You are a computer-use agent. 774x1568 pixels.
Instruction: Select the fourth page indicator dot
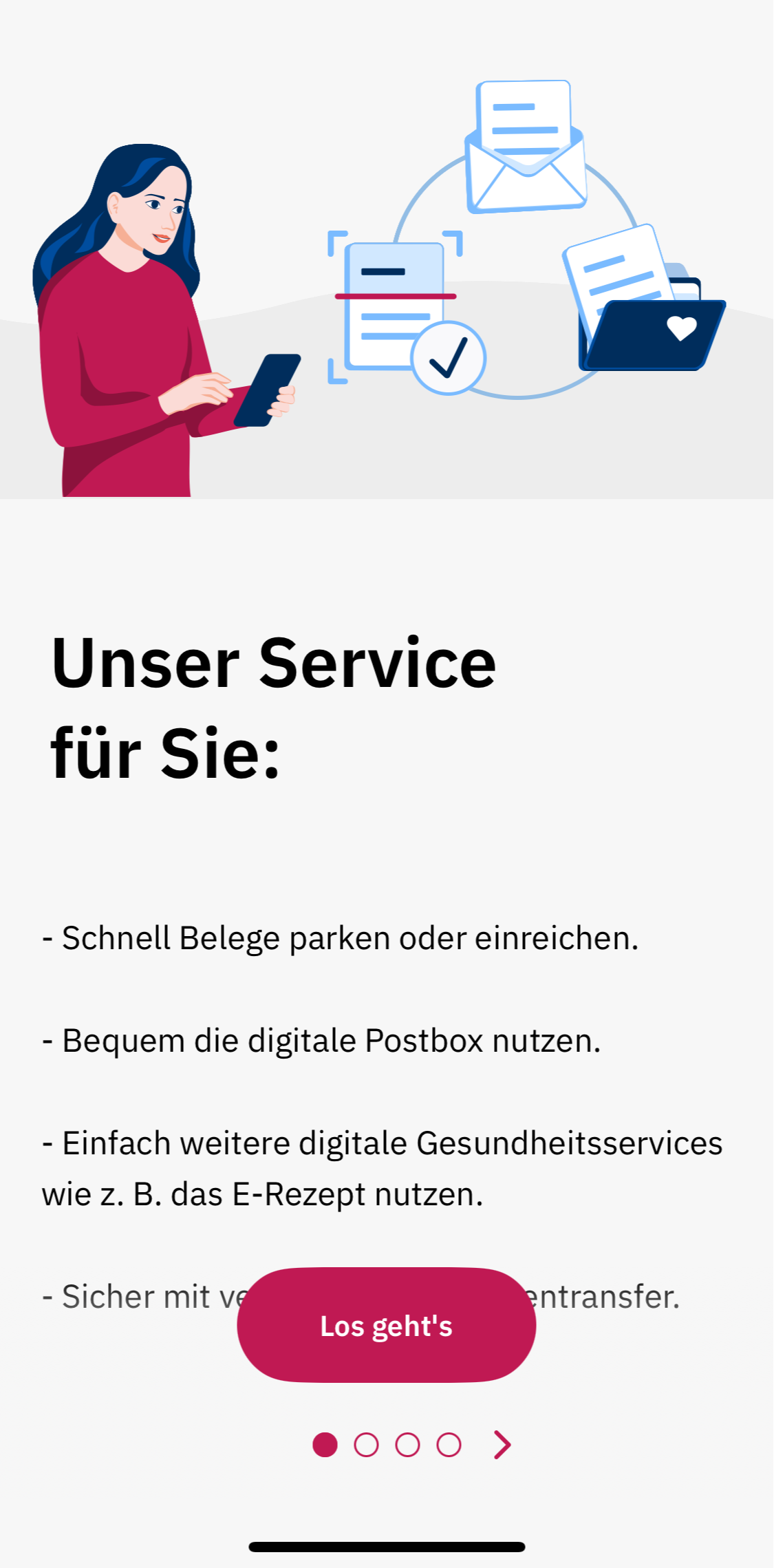click(449, 1444)
